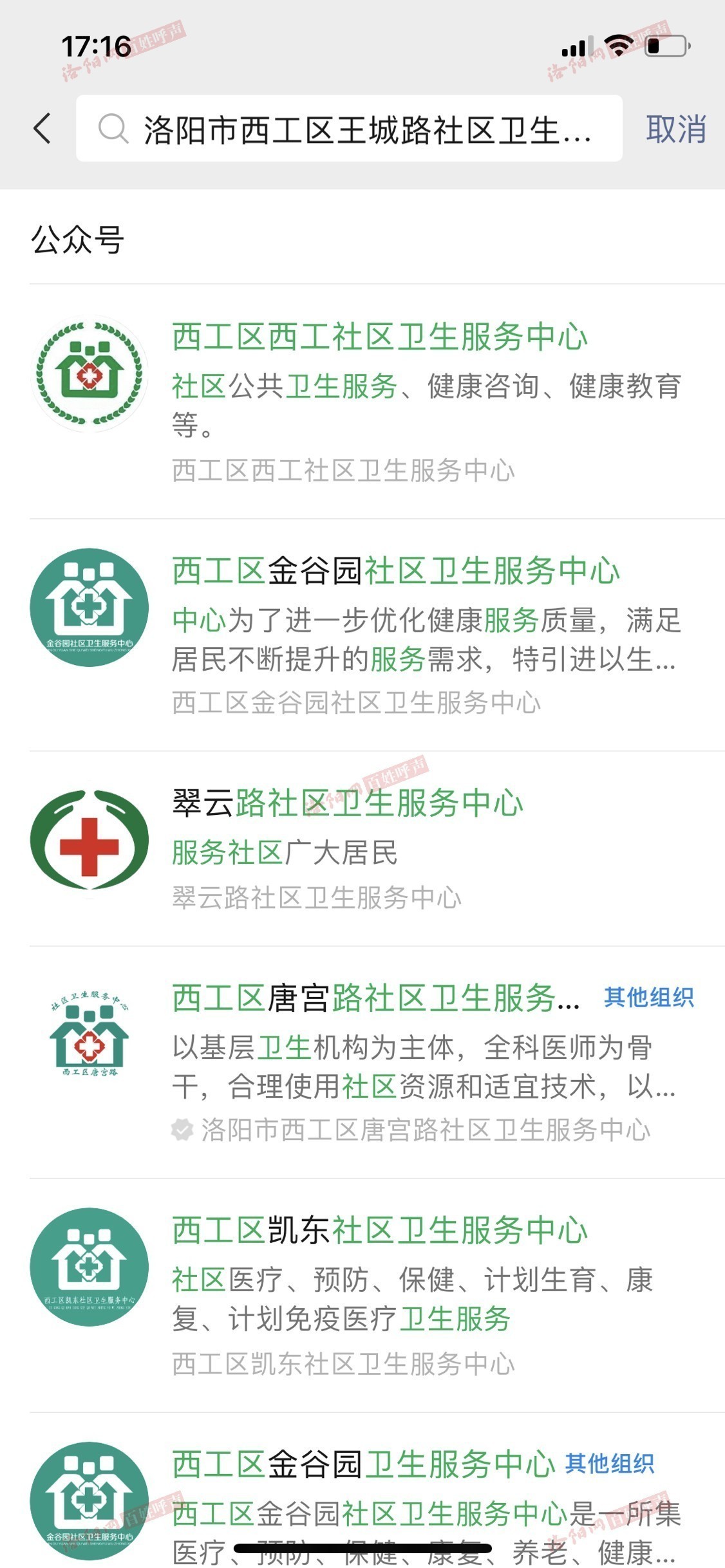
Task: Go back with the left arrow
Action: click(42, 128)
